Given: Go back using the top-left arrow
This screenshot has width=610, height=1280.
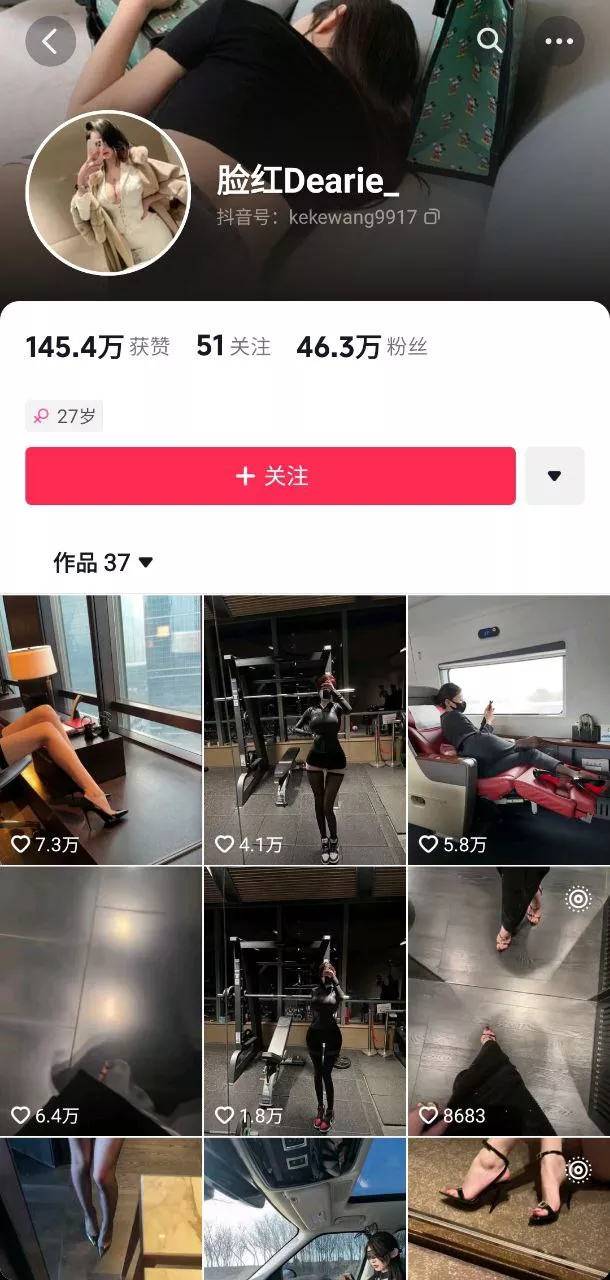Looking at the screenshot, I should pyautogui.click(x=50, y=42).
